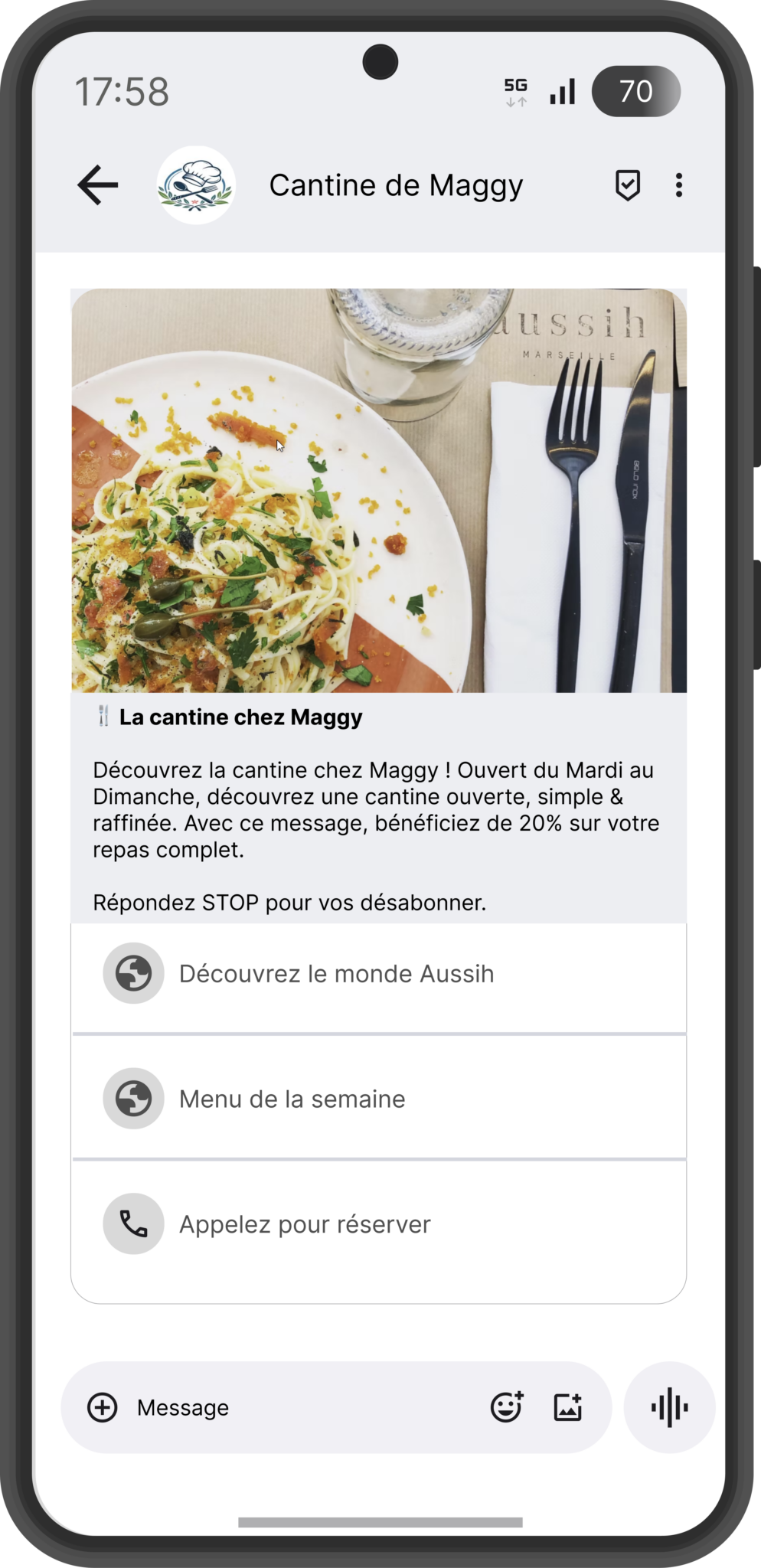Image resolution: width=761 pixels, height=1568 pixels.
Task: Select Menu de la semaine
Action: [x=291, y=1099]
